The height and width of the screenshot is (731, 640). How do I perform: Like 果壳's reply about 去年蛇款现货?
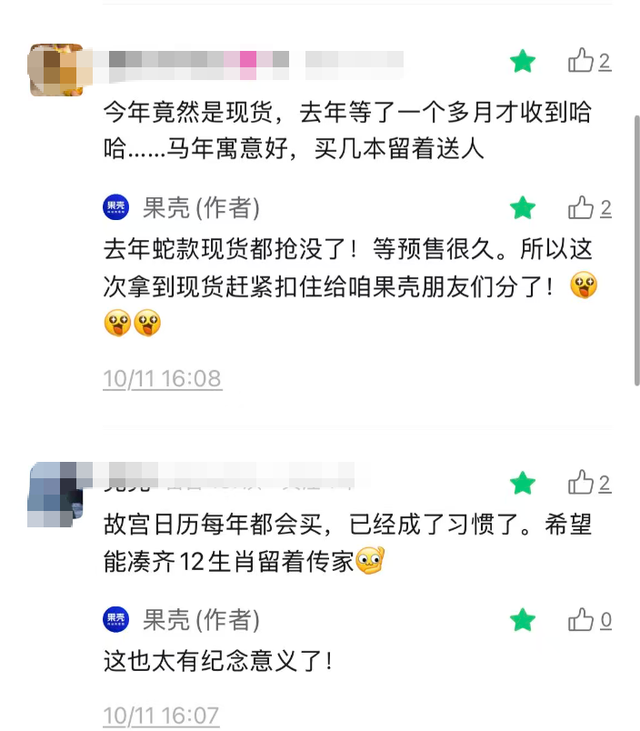click(x=581, y=208)
